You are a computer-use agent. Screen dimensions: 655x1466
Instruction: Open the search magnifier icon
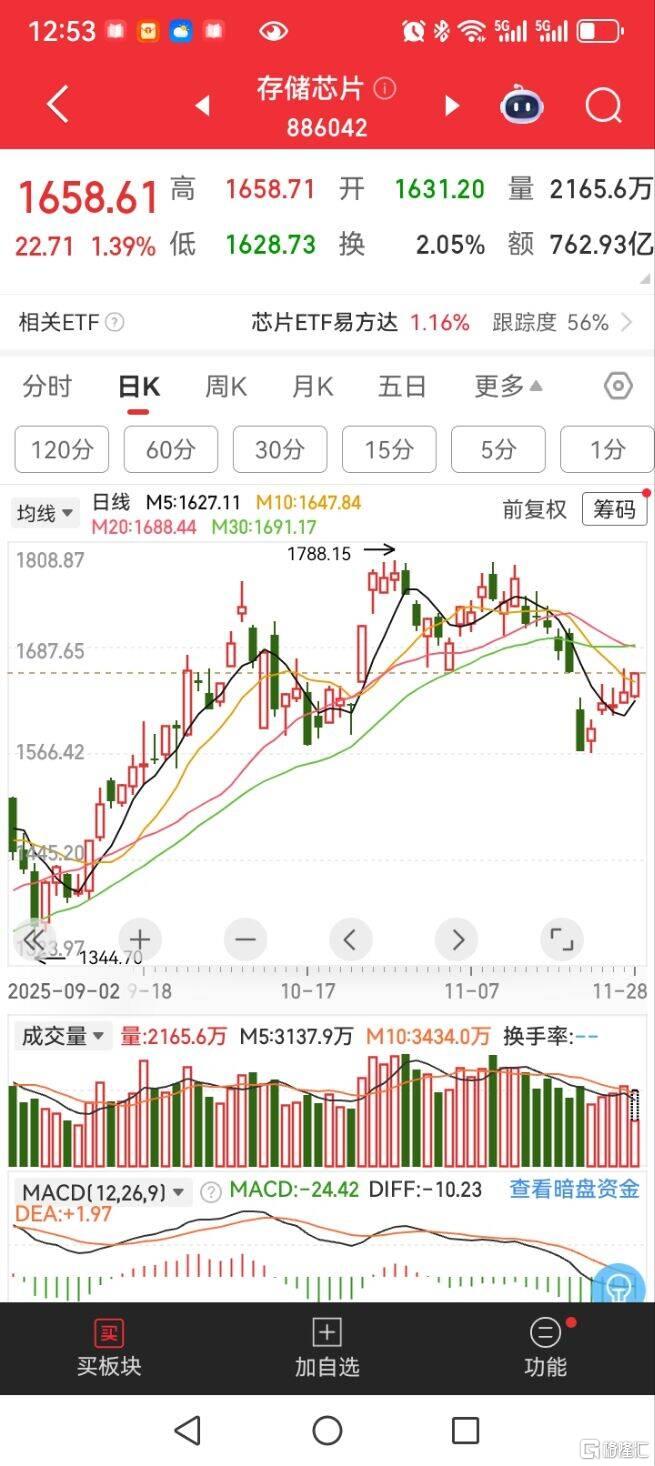tap(603, 104)
